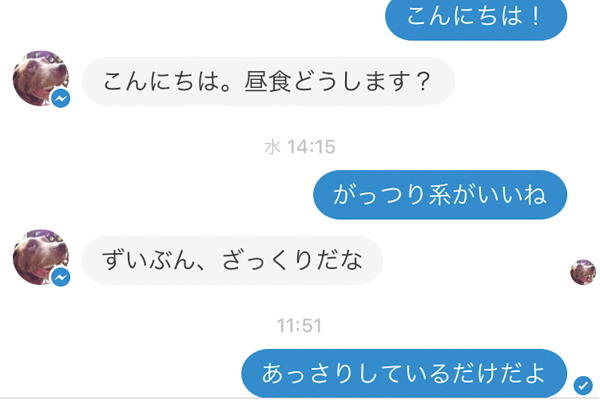Tap the ずいぶん、ざっくりだな message bubble
This screenshot has width=600, height=400.
pos(231,260)
